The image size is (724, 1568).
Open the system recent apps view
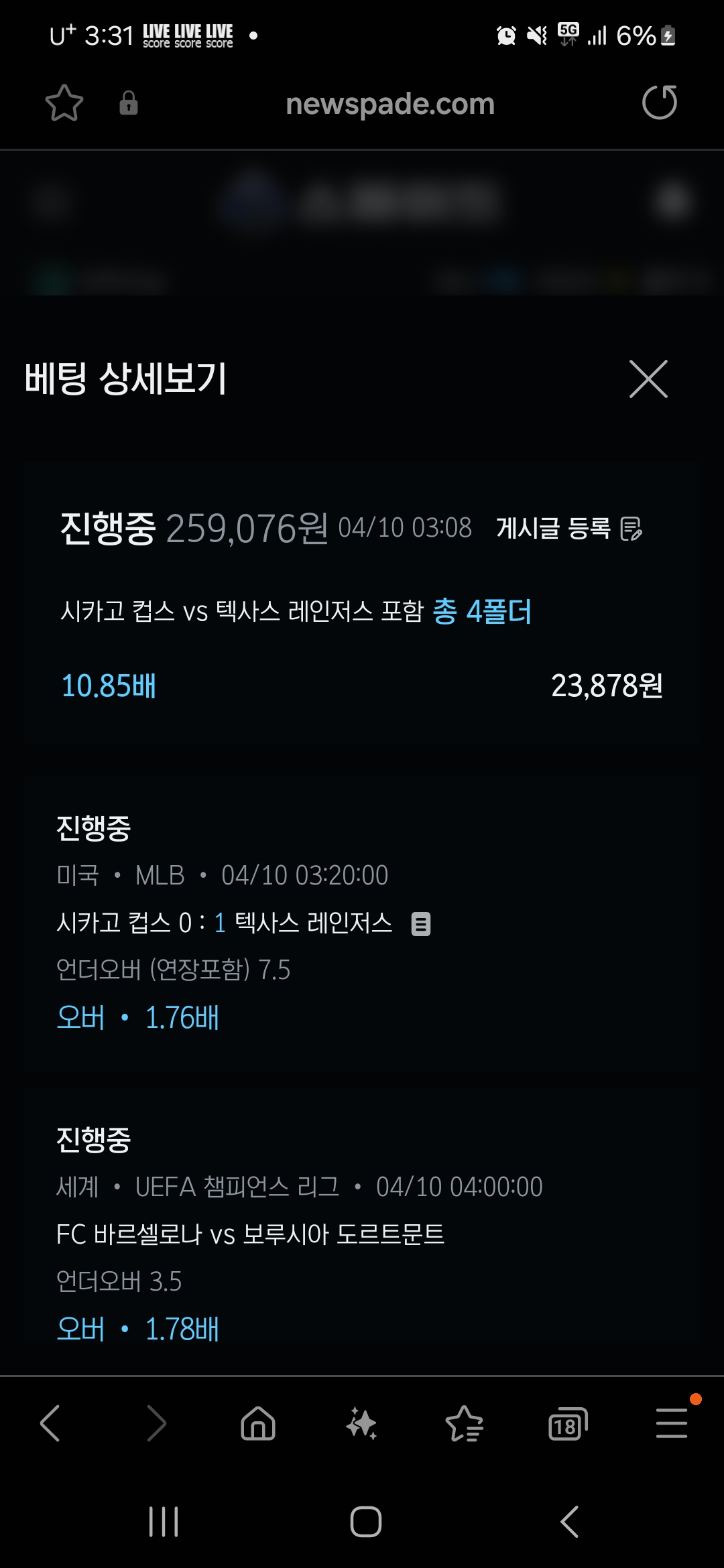coord(164,1522)
